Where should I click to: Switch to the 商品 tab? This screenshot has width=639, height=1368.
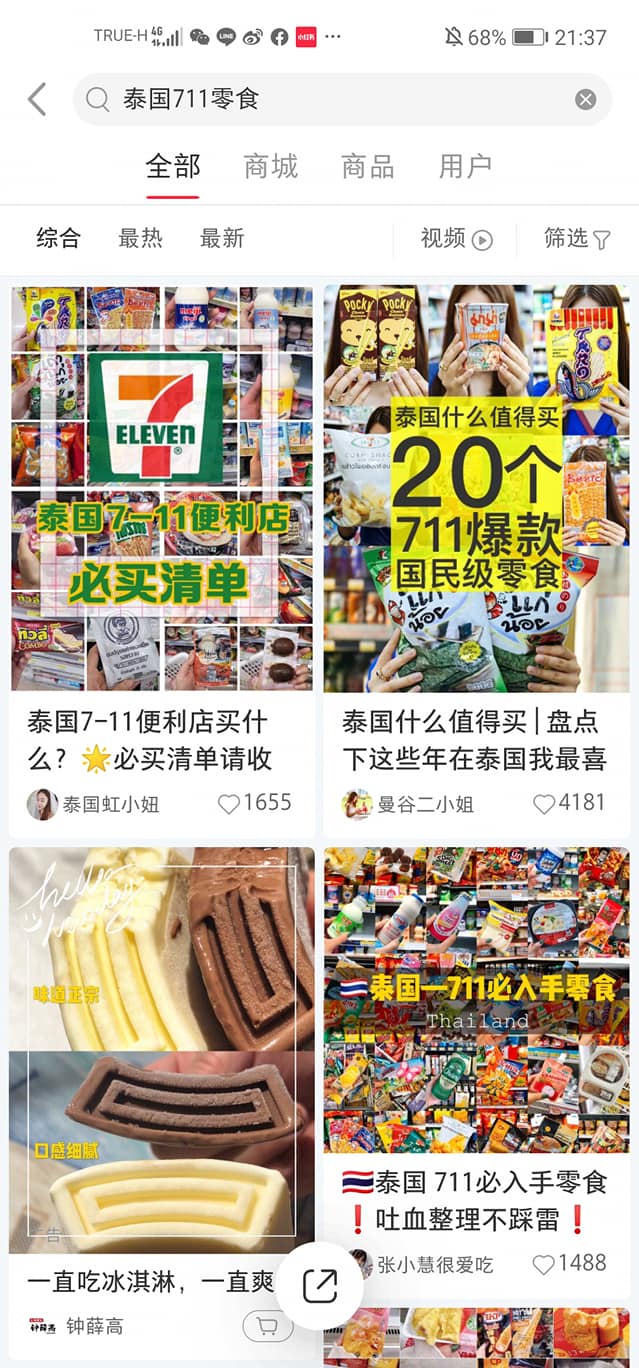[367, 166]
